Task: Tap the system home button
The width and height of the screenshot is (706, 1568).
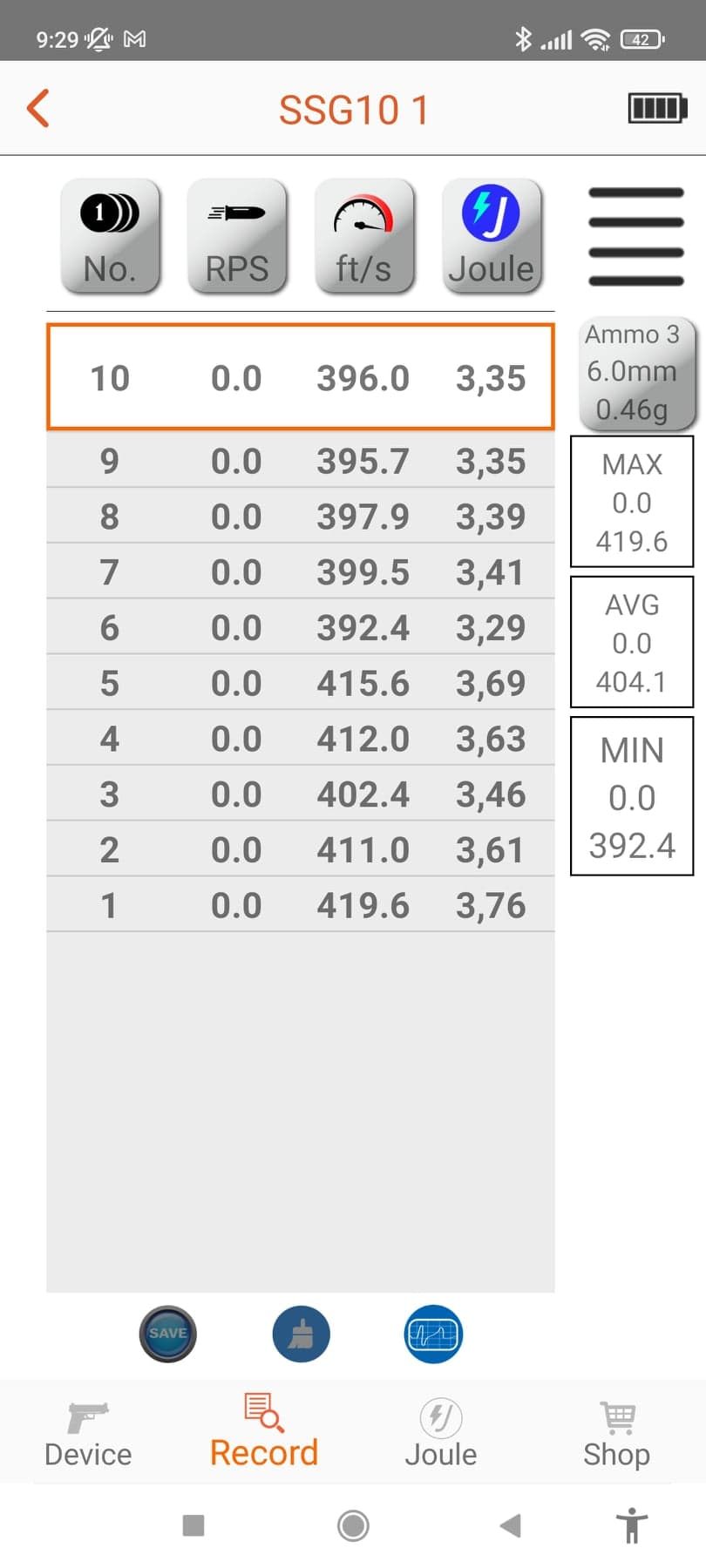Action: 353,1525
